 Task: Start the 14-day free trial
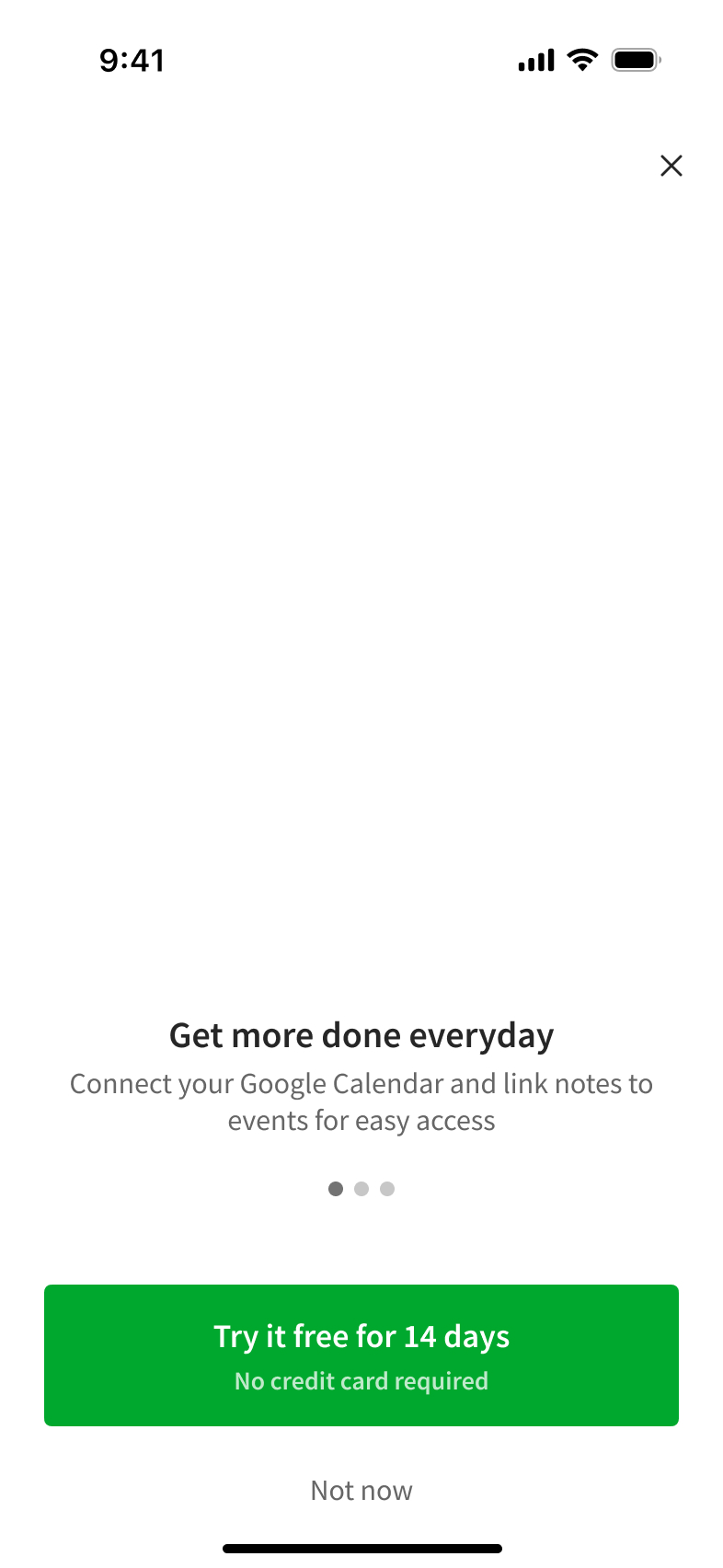pyautogui.click(x=361, y=1355)
